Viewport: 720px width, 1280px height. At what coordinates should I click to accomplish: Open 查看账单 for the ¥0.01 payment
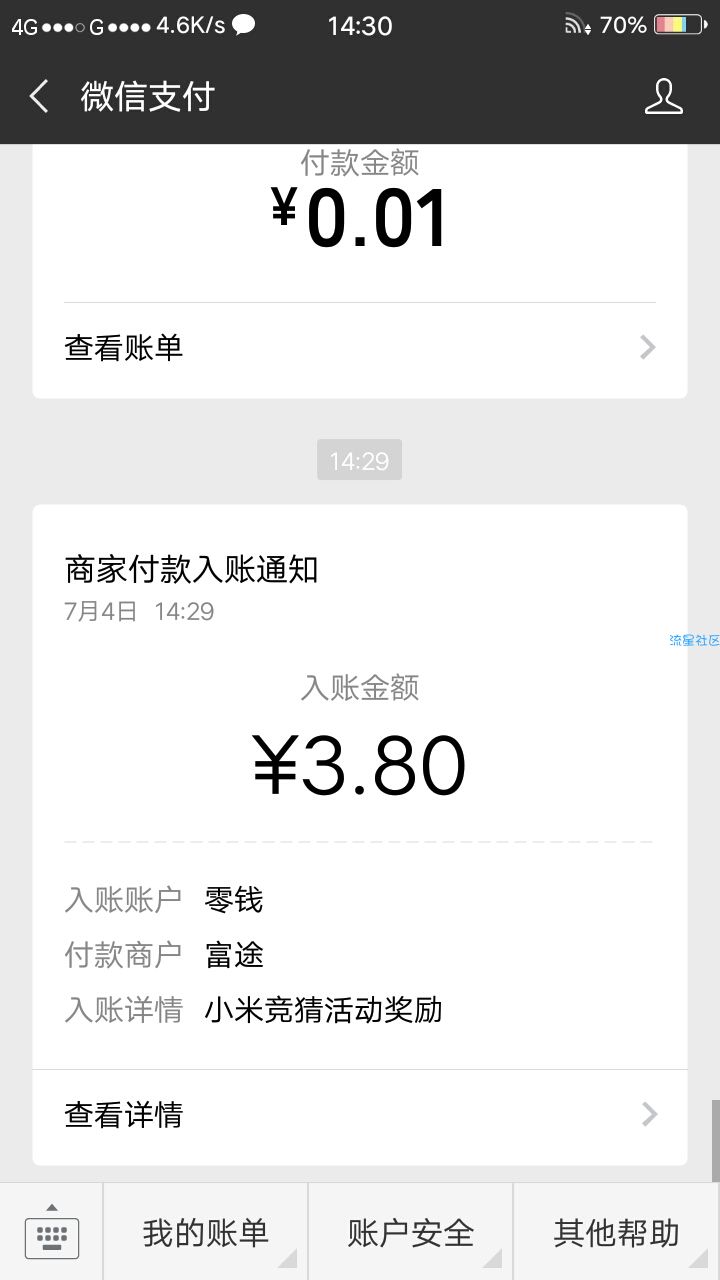pyautogui.click(x=360, y=348)
